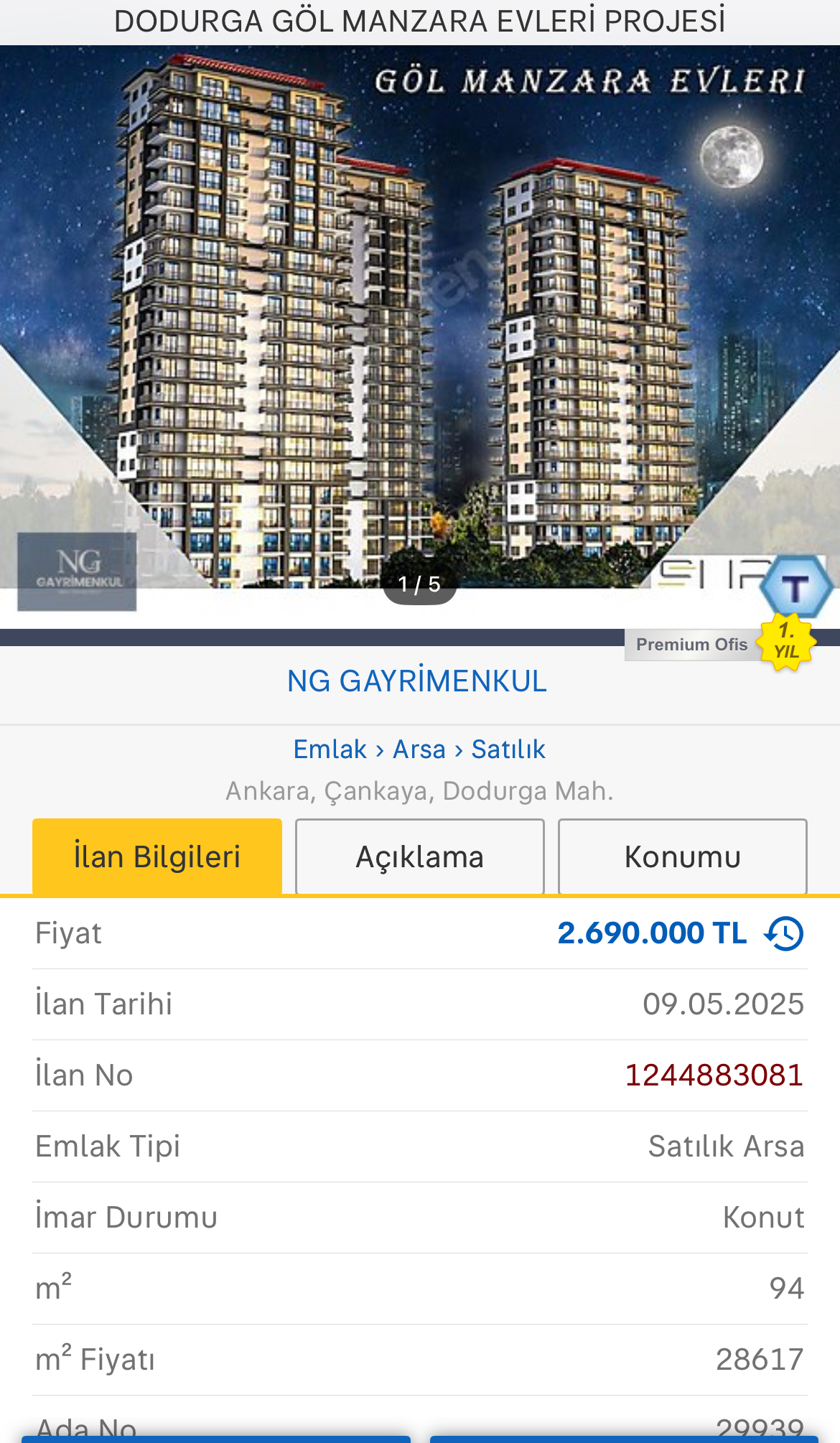View price history clock icon
Viewport: 840px width, 1443px height.
click(x=784, y=933)
